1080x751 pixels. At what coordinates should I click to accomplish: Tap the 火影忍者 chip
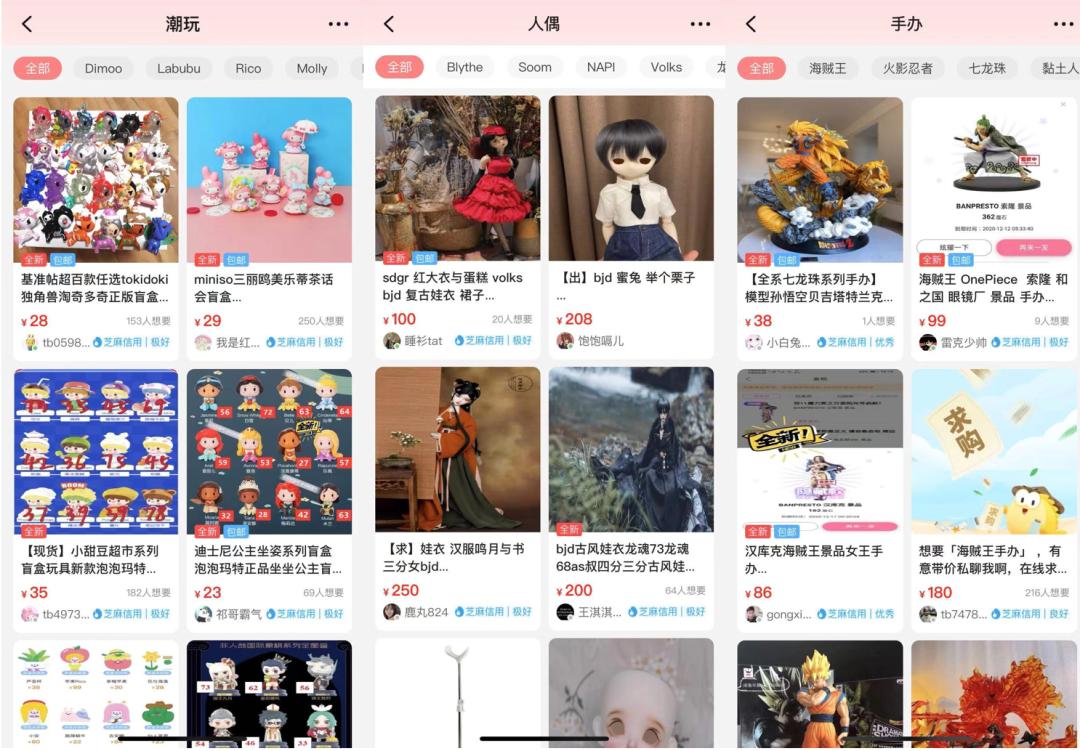pos(907,68)
